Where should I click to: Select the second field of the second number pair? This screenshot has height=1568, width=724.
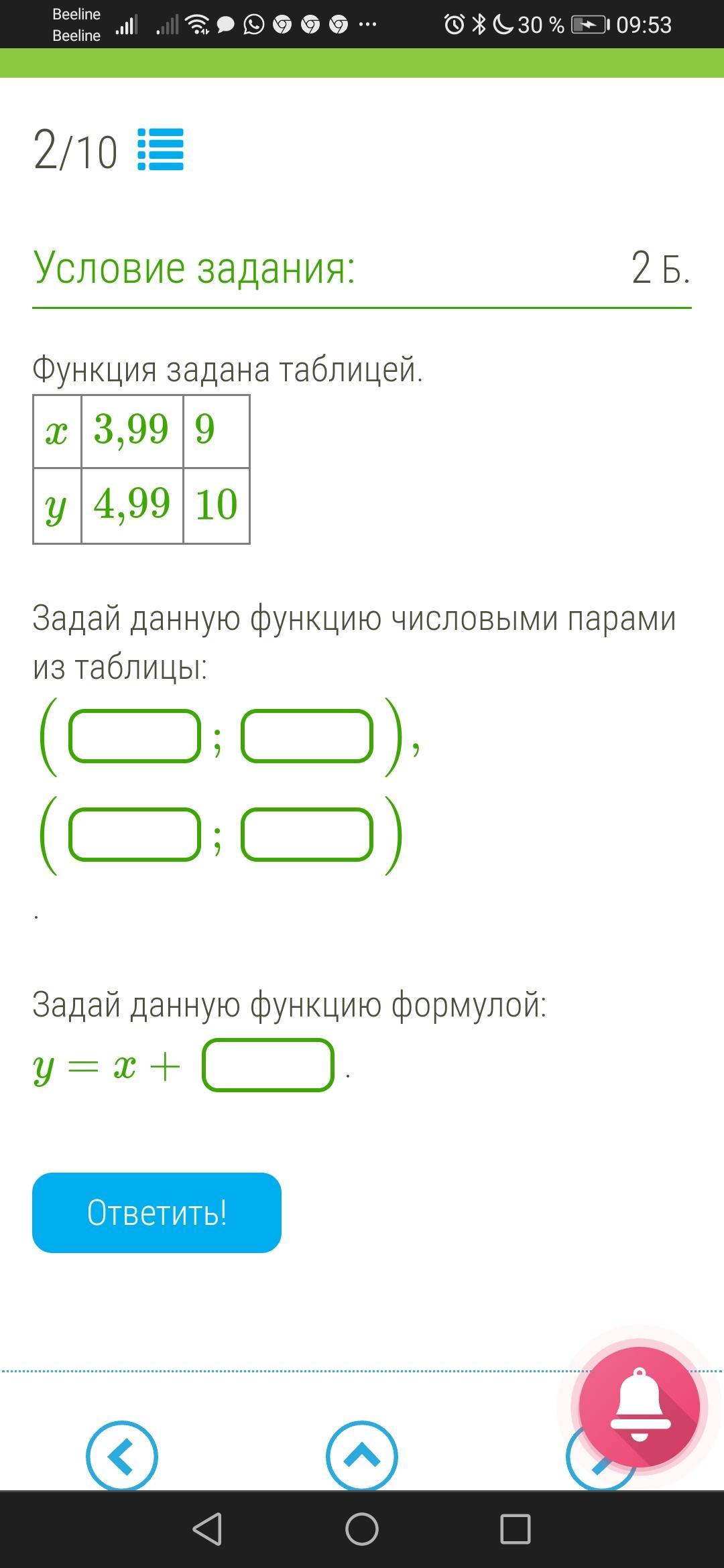(307, 834)
